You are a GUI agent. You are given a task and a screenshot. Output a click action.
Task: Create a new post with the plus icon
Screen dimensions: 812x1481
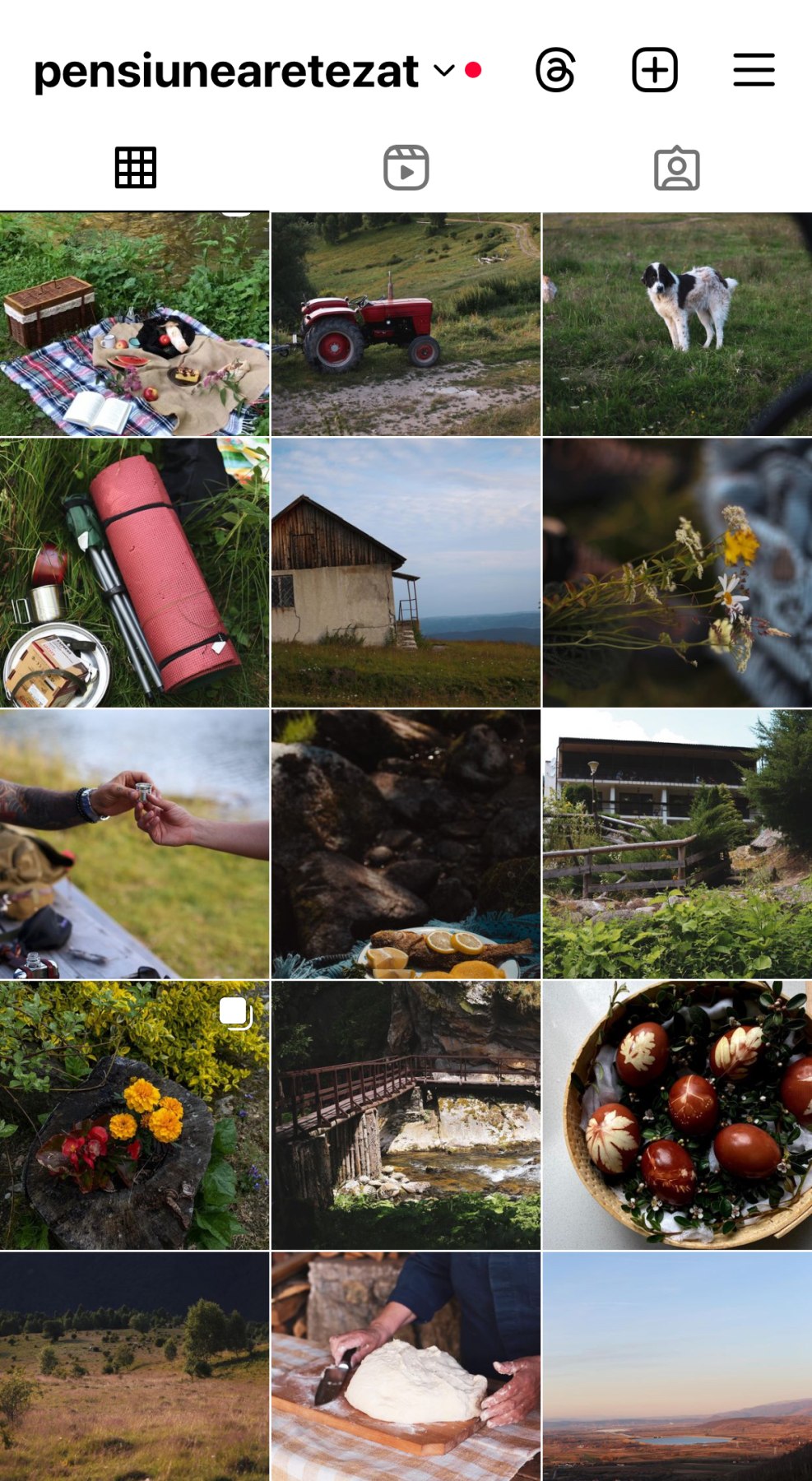coord(655,70)
